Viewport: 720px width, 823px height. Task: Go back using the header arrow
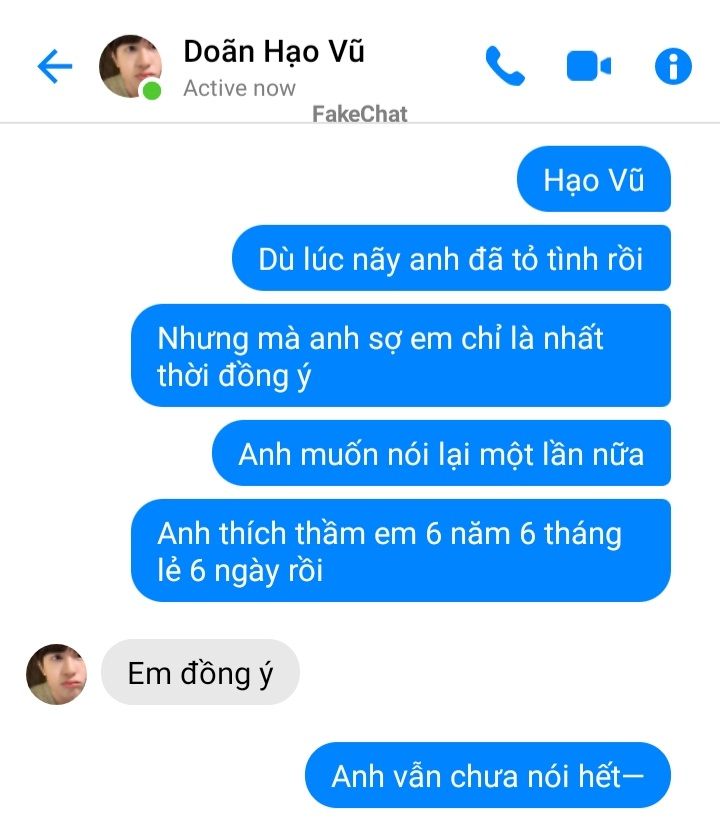[55, 67]
